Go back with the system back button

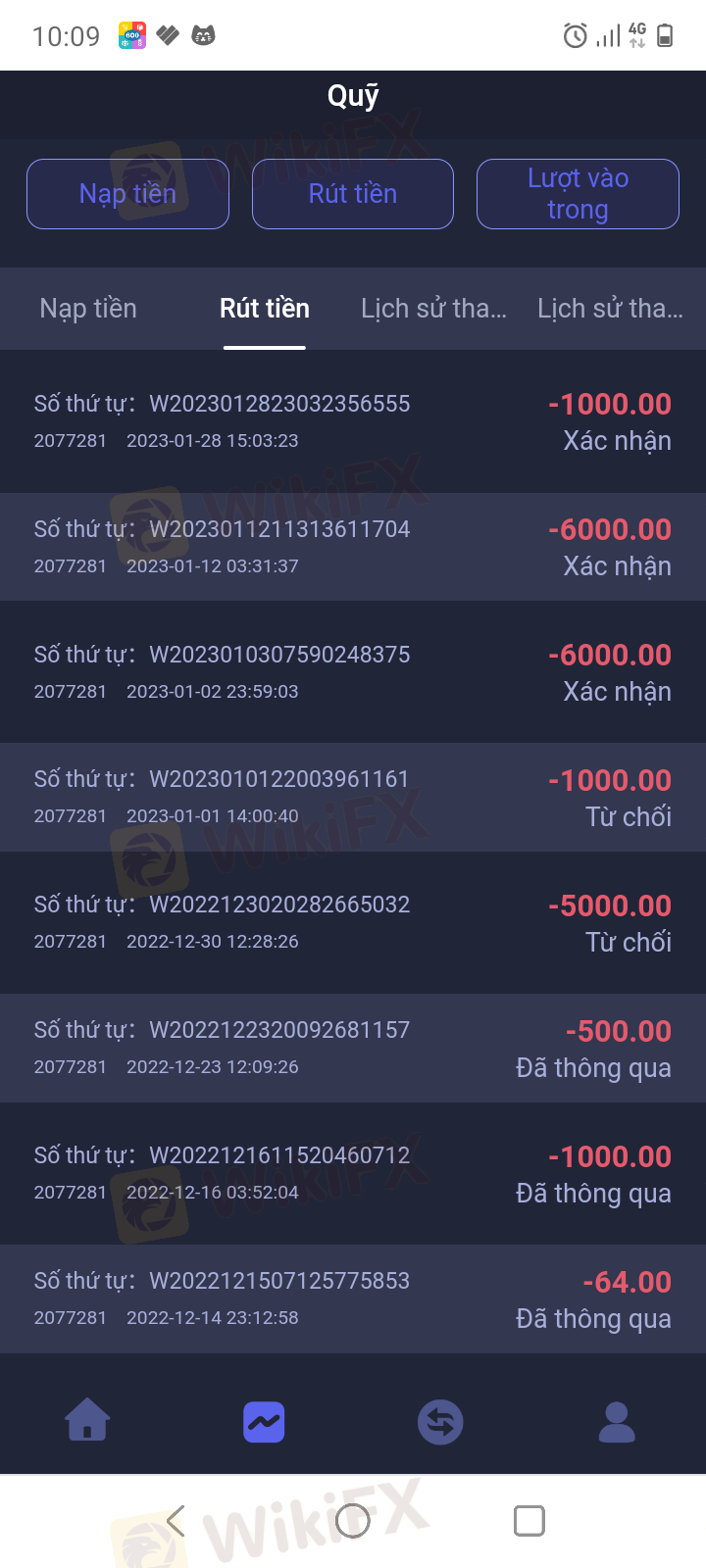pos(176,1521)
